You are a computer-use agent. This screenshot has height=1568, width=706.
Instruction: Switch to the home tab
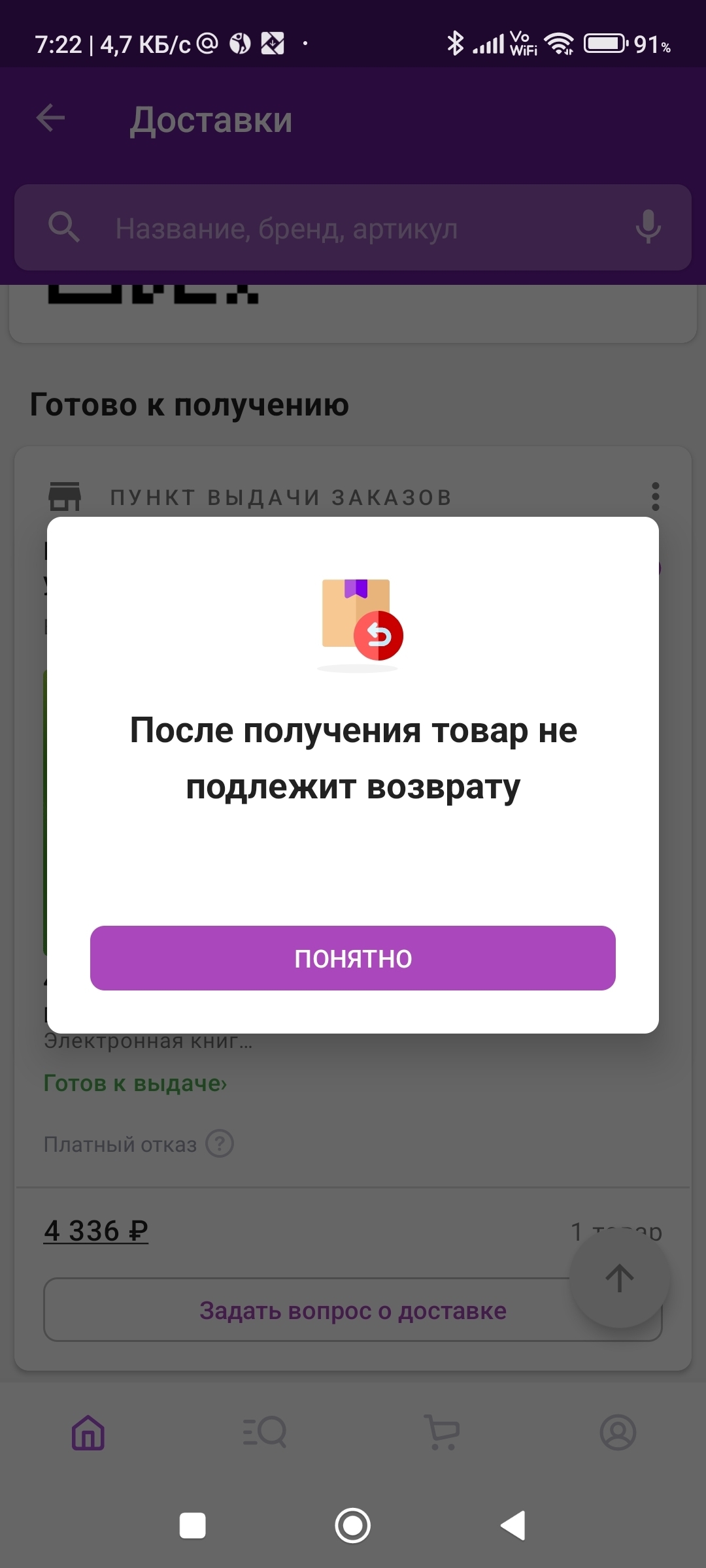pos(88,1432)
